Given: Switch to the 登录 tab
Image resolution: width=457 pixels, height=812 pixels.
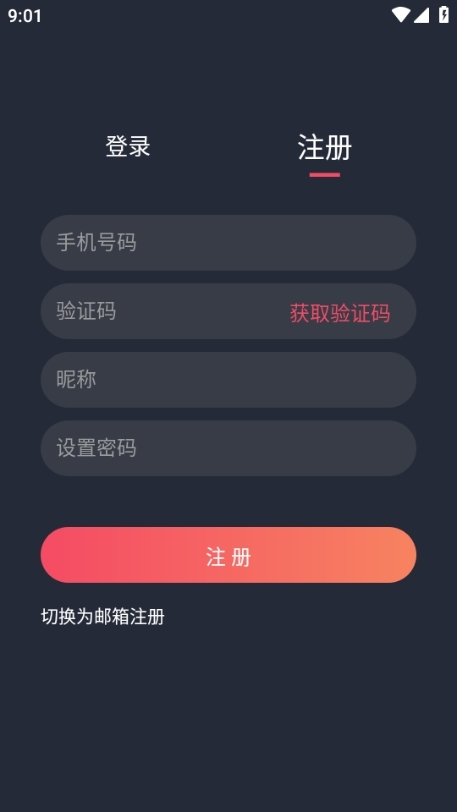Looking at the screenshot, I should click(128, 147).
